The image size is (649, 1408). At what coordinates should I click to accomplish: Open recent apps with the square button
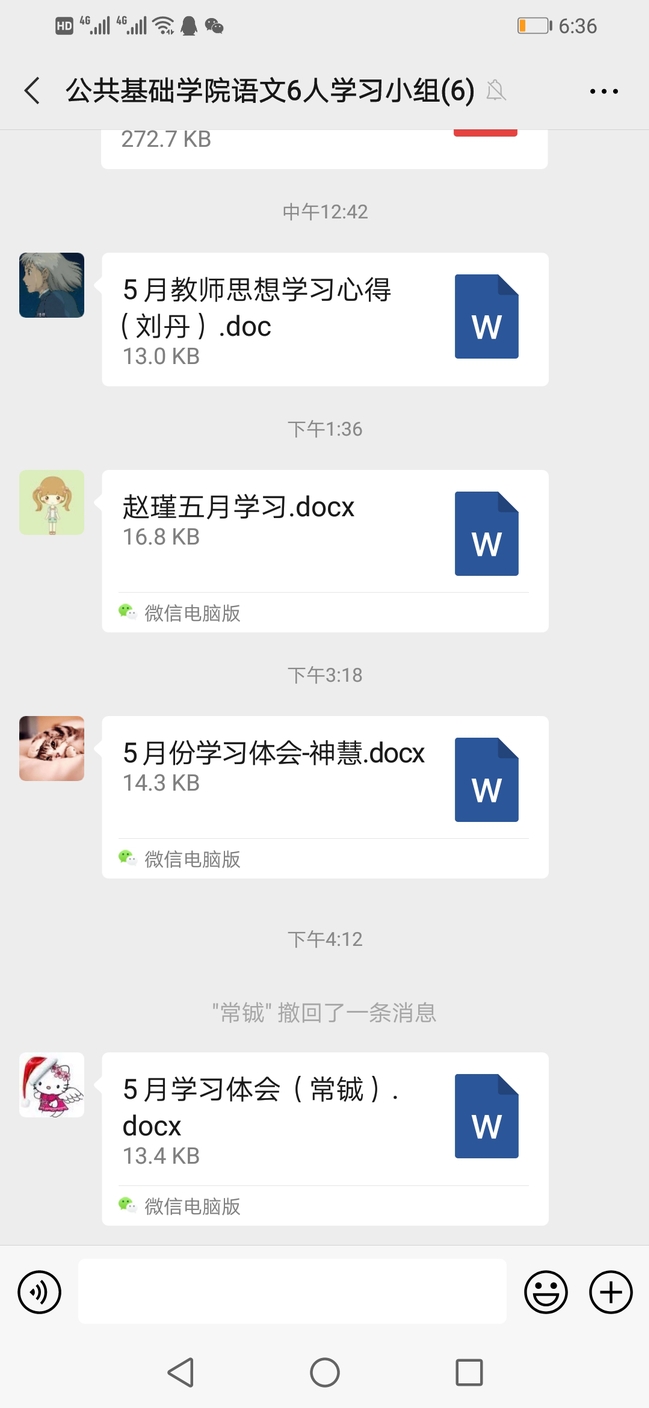pyautogui.click(x=468, y=1372)
